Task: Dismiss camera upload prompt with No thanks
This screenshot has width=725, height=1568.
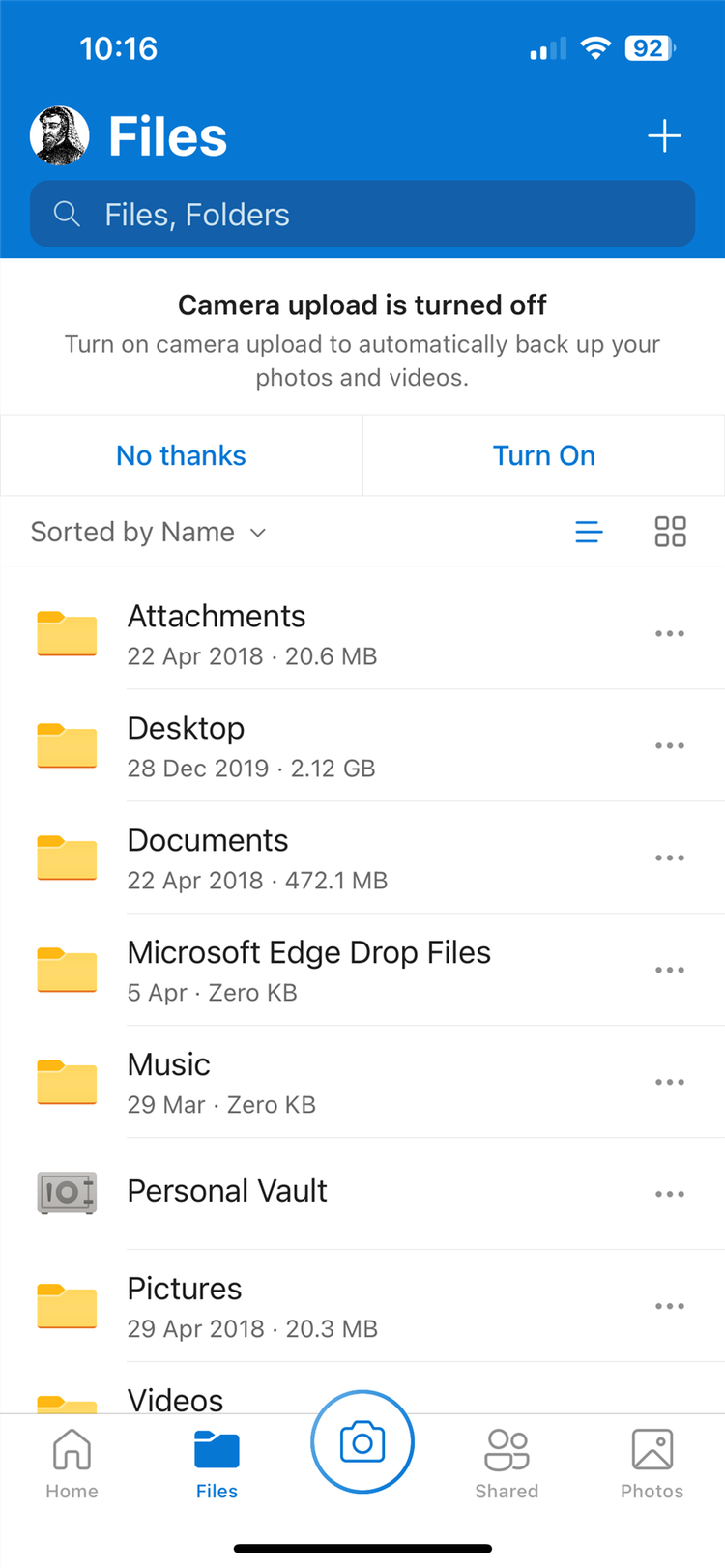Action: click(181, 454)
